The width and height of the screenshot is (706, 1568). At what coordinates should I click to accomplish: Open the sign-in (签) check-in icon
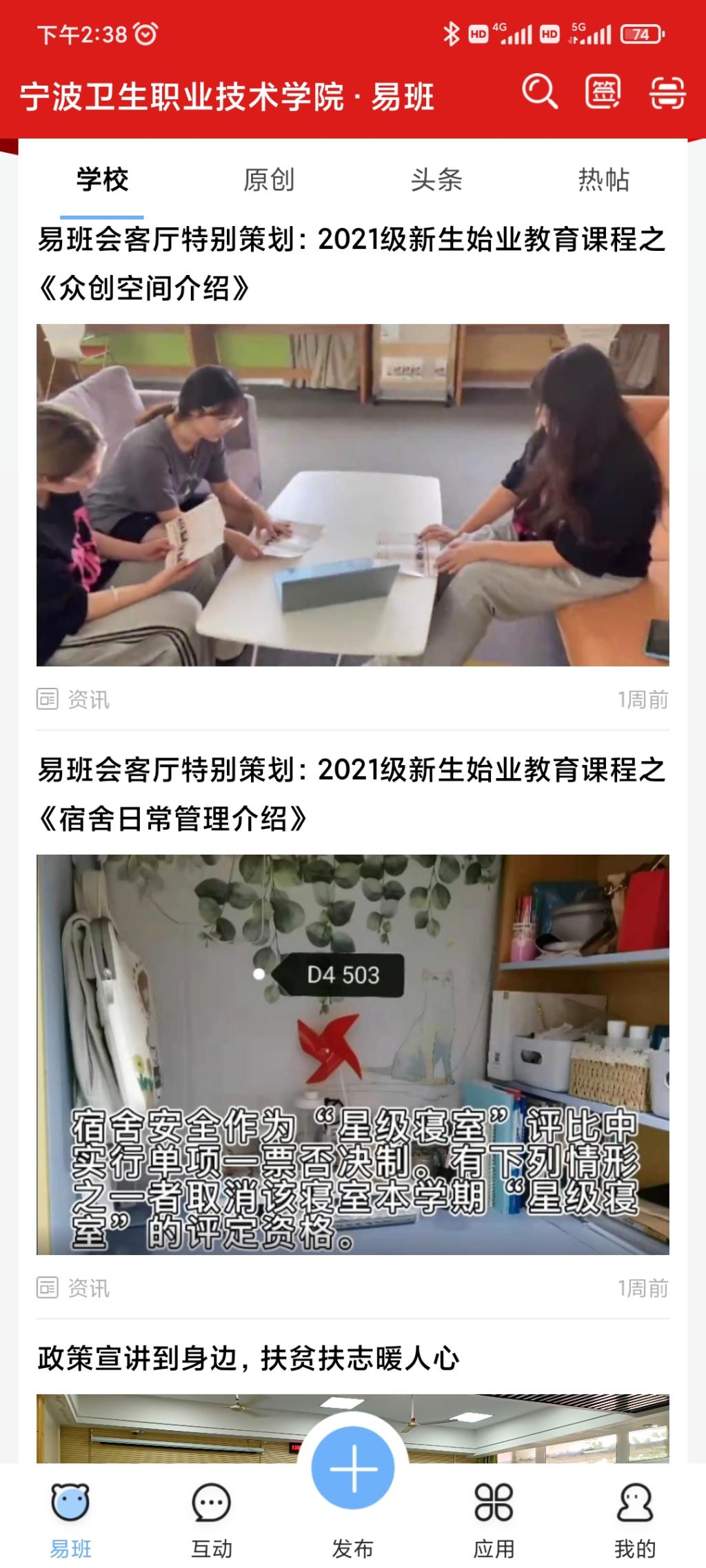tap(603, 92)
